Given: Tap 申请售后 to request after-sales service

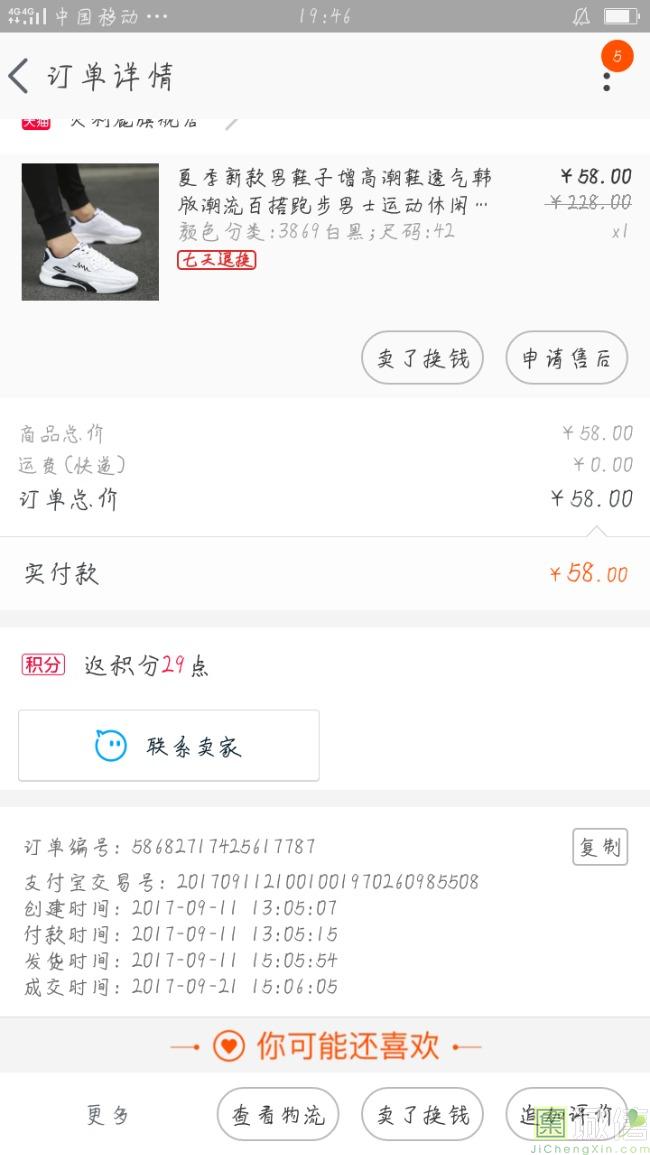Looking at the screenshot, I should pyautogui.click(x=566, y=357).
